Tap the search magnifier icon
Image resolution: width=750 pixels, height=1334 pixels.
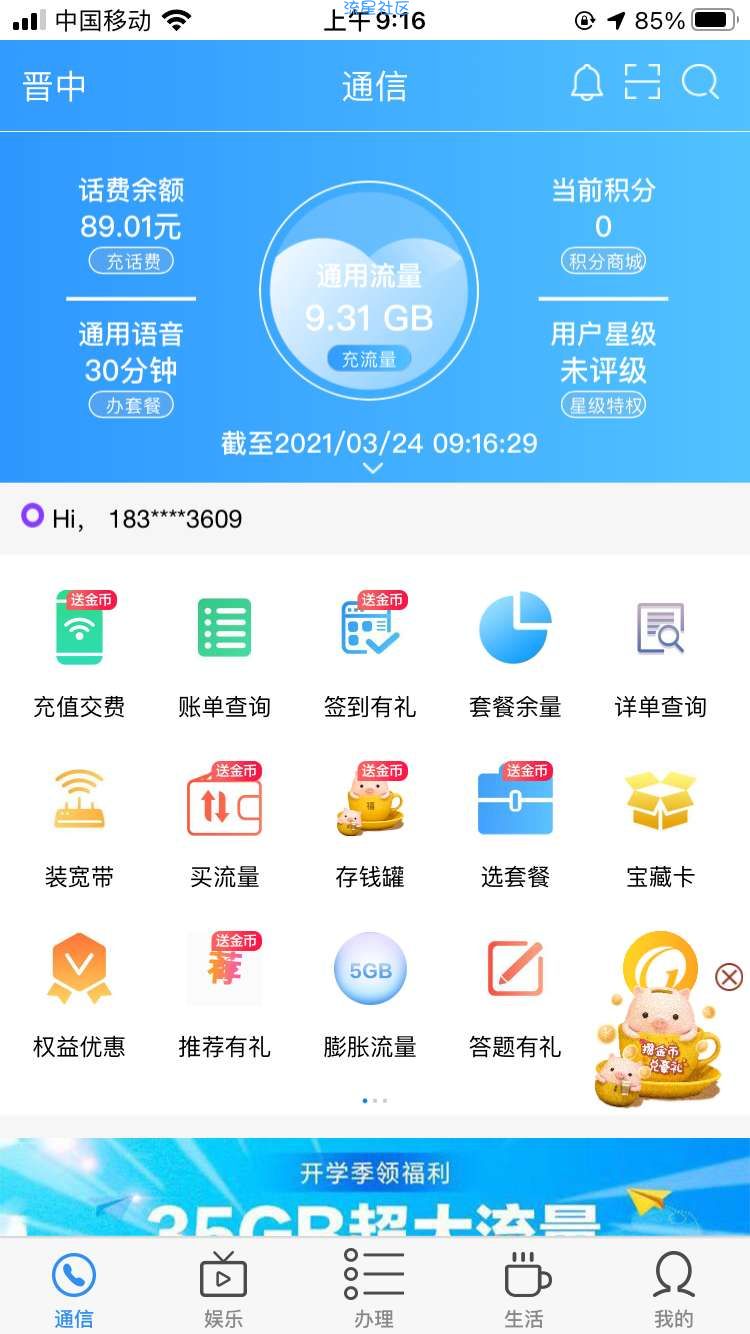coord(700,83)
